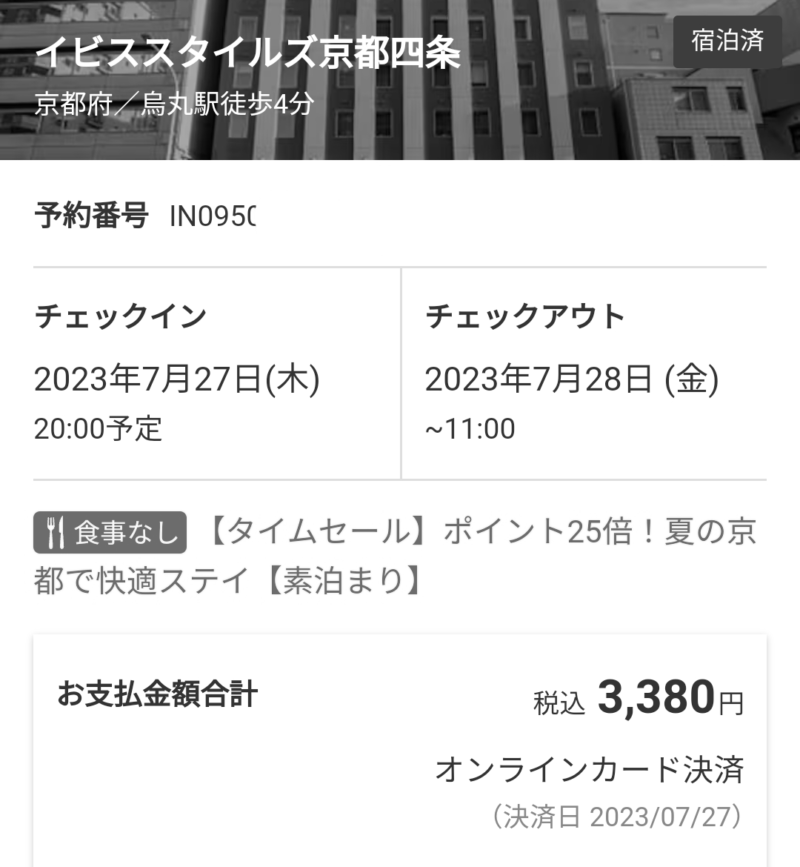Open the イビススタイルズ京都四条 hotel header
Viewport: 800px width, 867px height.
pyautogui.click(x=248, y=56)
